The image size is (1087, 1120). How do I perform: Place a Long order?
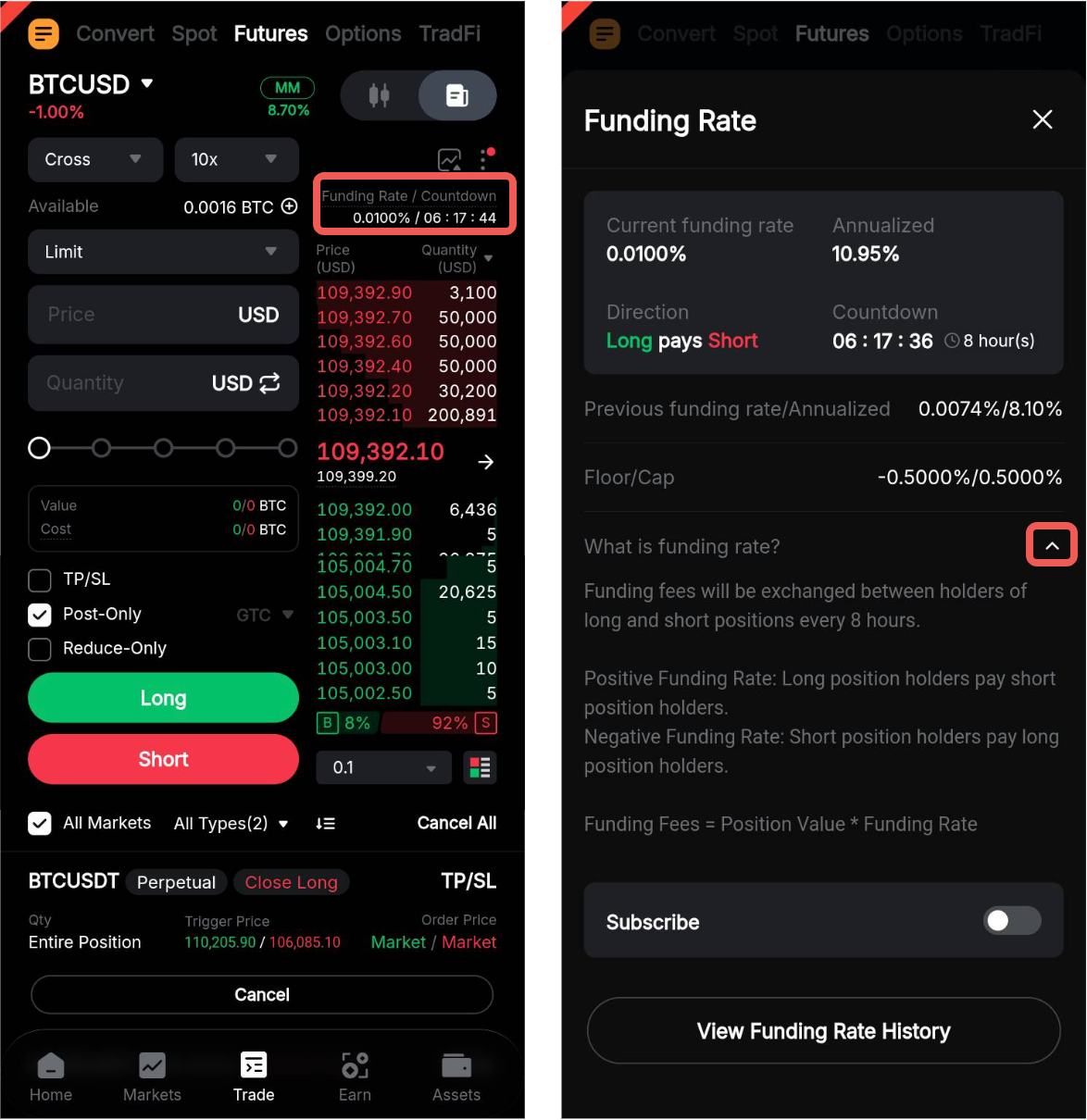click(x=163, y=698)
